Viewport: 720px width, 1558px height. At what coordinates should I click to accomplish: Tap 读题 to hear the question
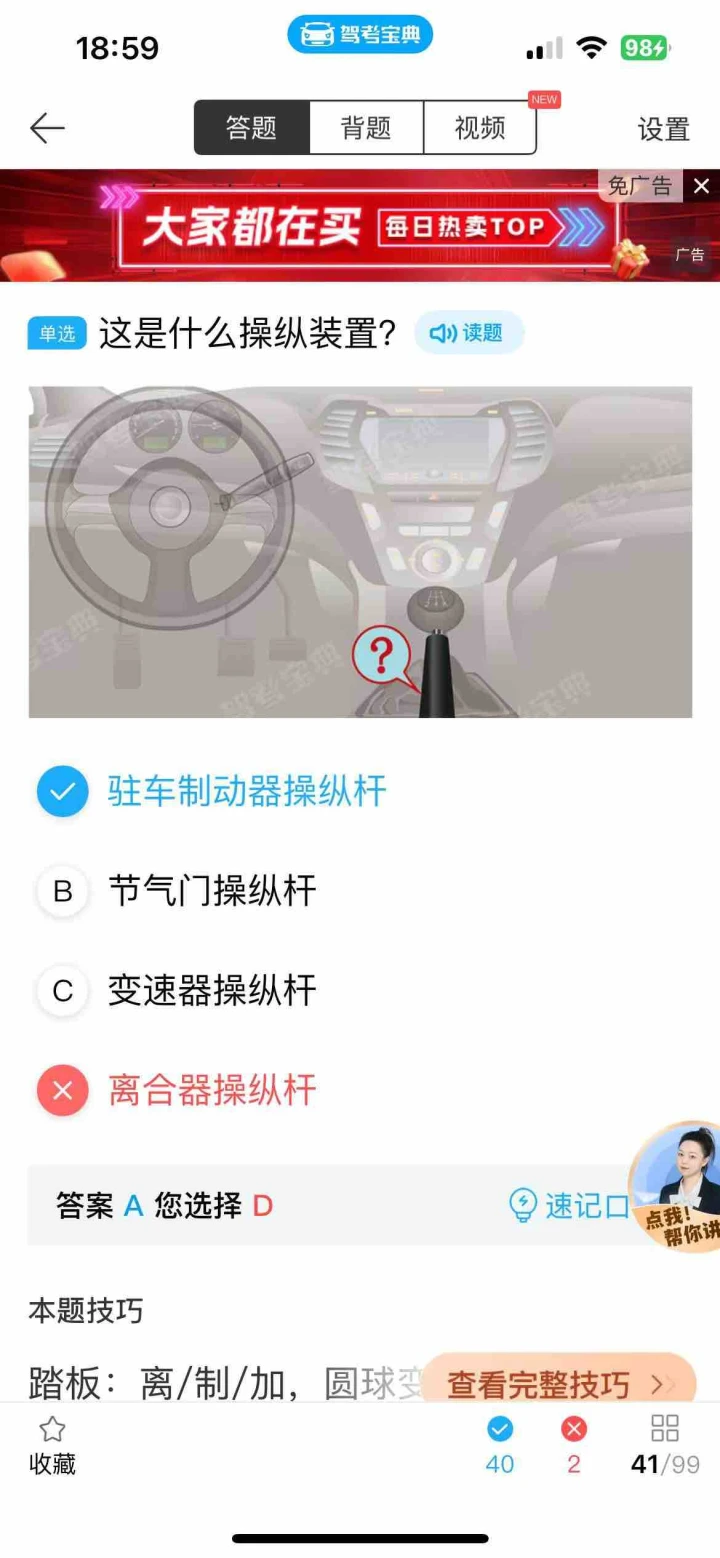coord(468,333)
